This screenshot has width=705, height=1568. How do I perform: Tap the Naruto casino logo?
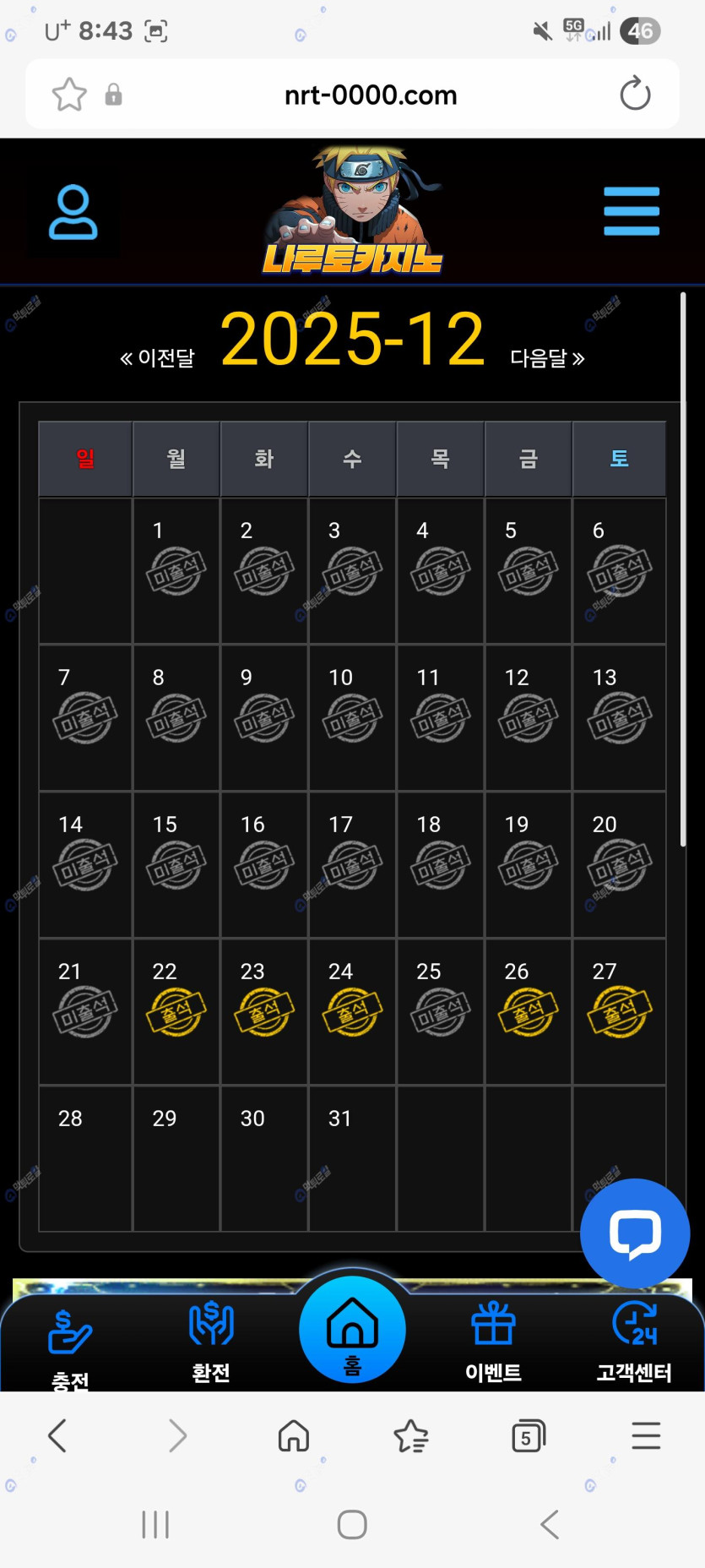(x=353, y=211)
